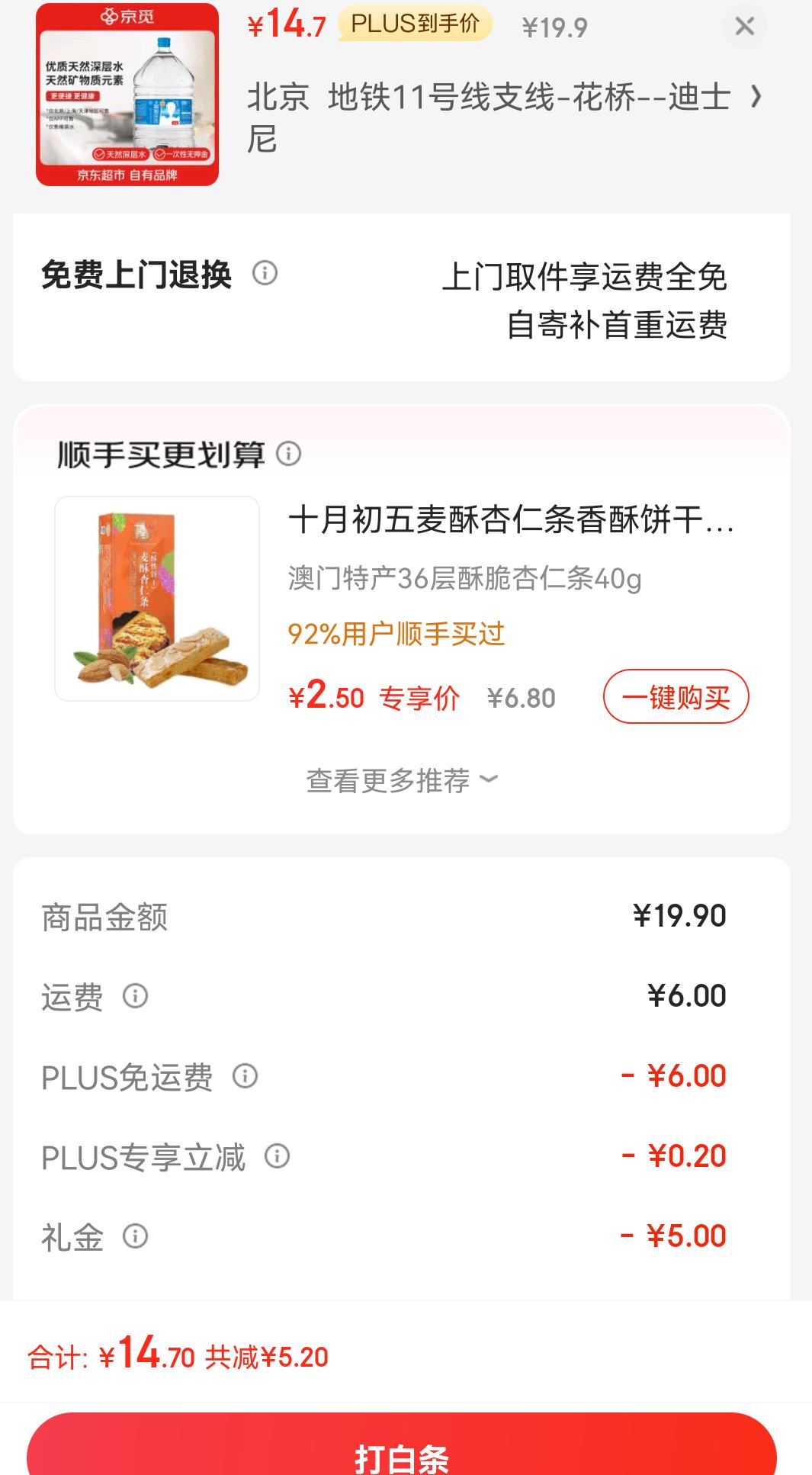Click the PLUS到手价 price badge

416,25
